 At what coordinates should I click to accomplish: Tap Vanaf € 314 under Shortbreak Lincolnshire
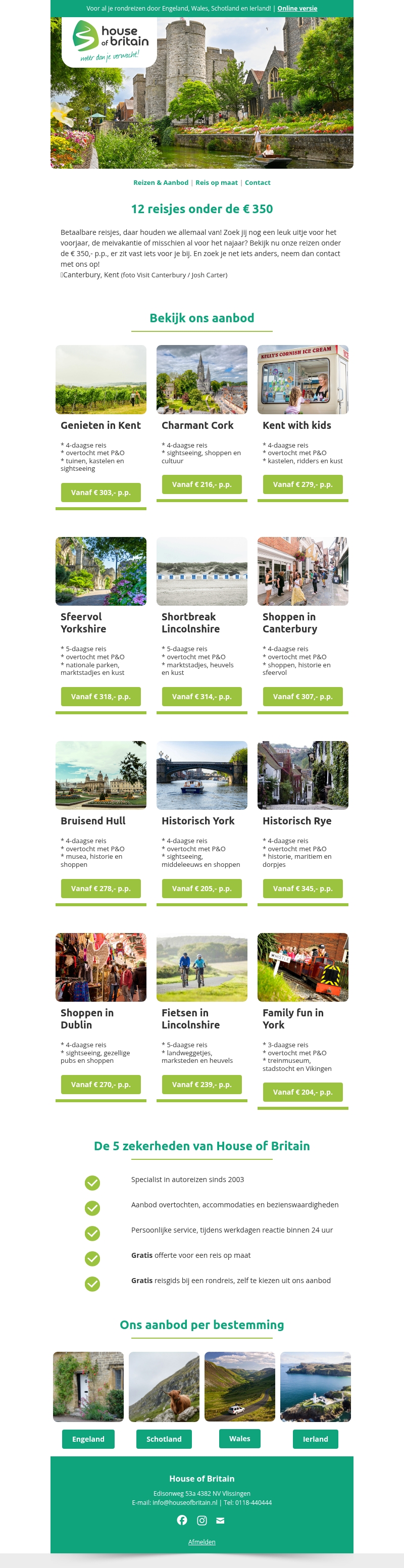pyautogui.click(x=201, y=696)
